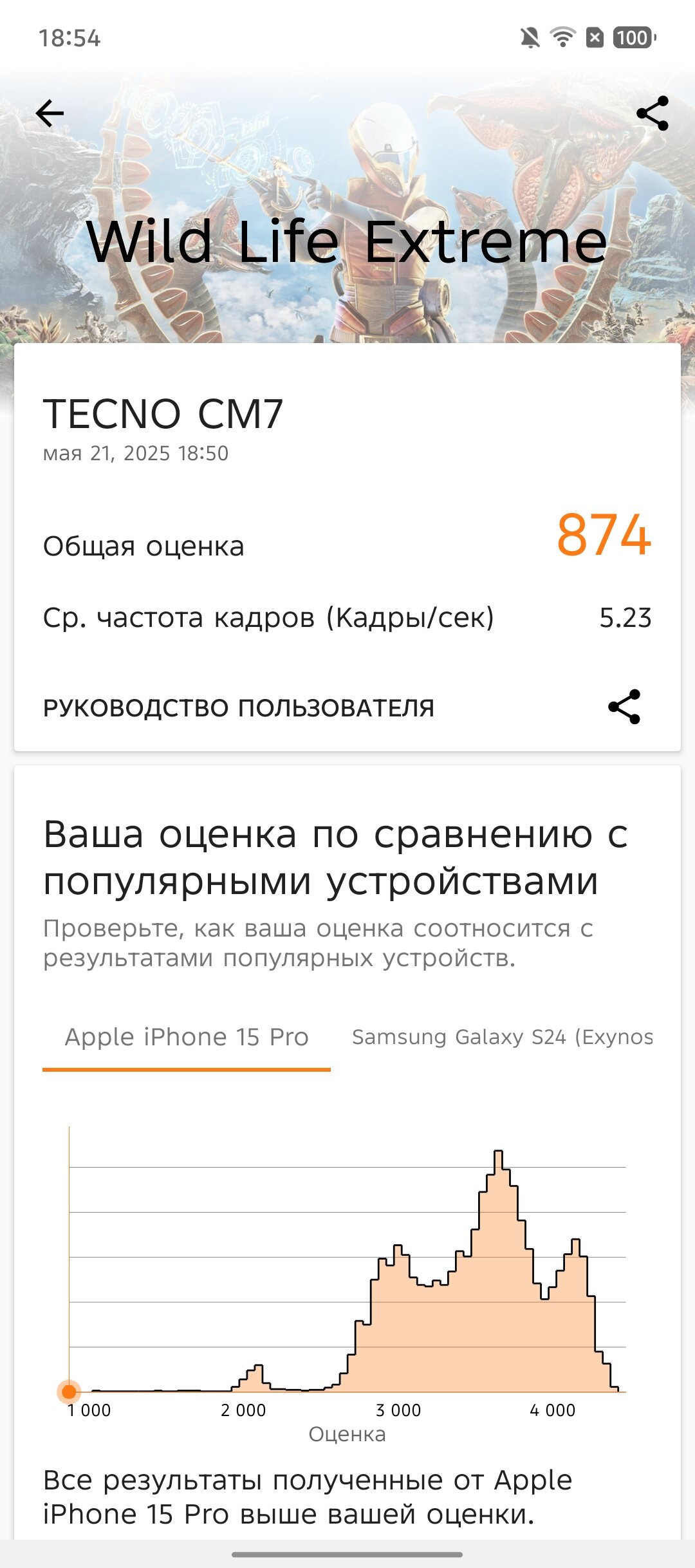Share via the icon over the header image
This screenshot has height=1568, width=695.
tap(653, 114)
